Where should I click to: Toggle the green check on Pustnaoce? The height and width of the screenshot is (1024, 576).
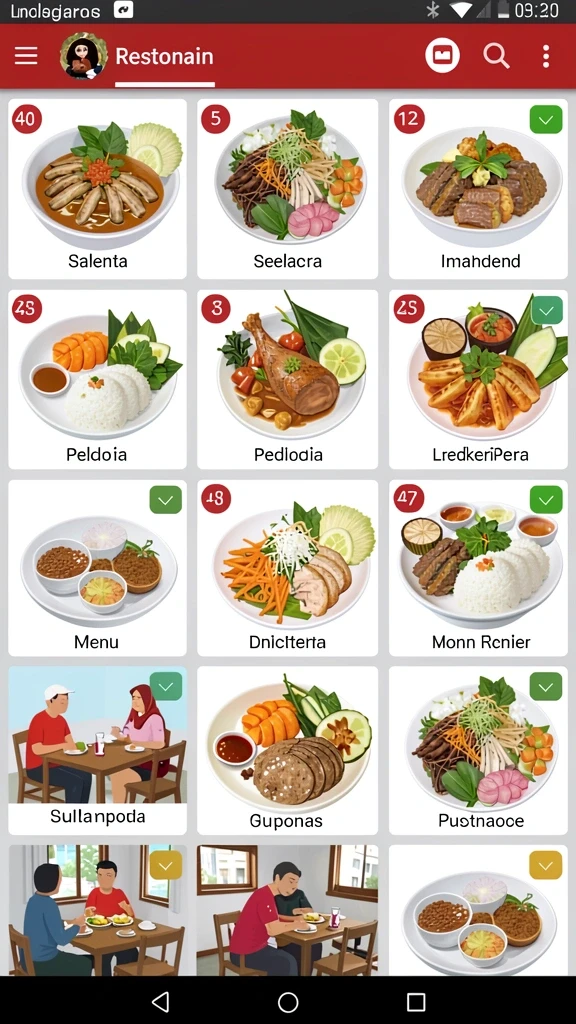pos(546,686)
